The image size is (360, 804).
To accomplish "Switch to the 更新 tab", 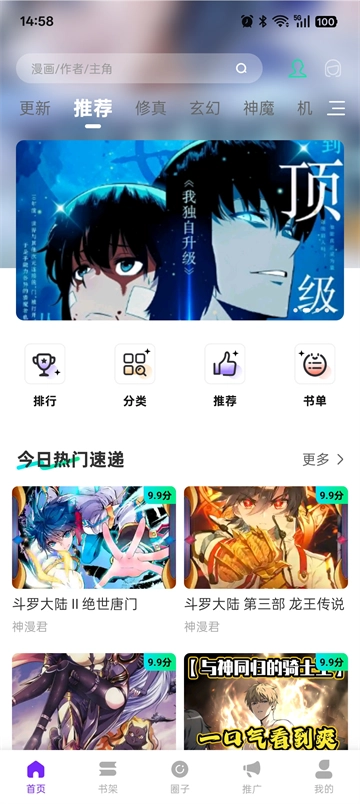I will (x=35, y=108).
